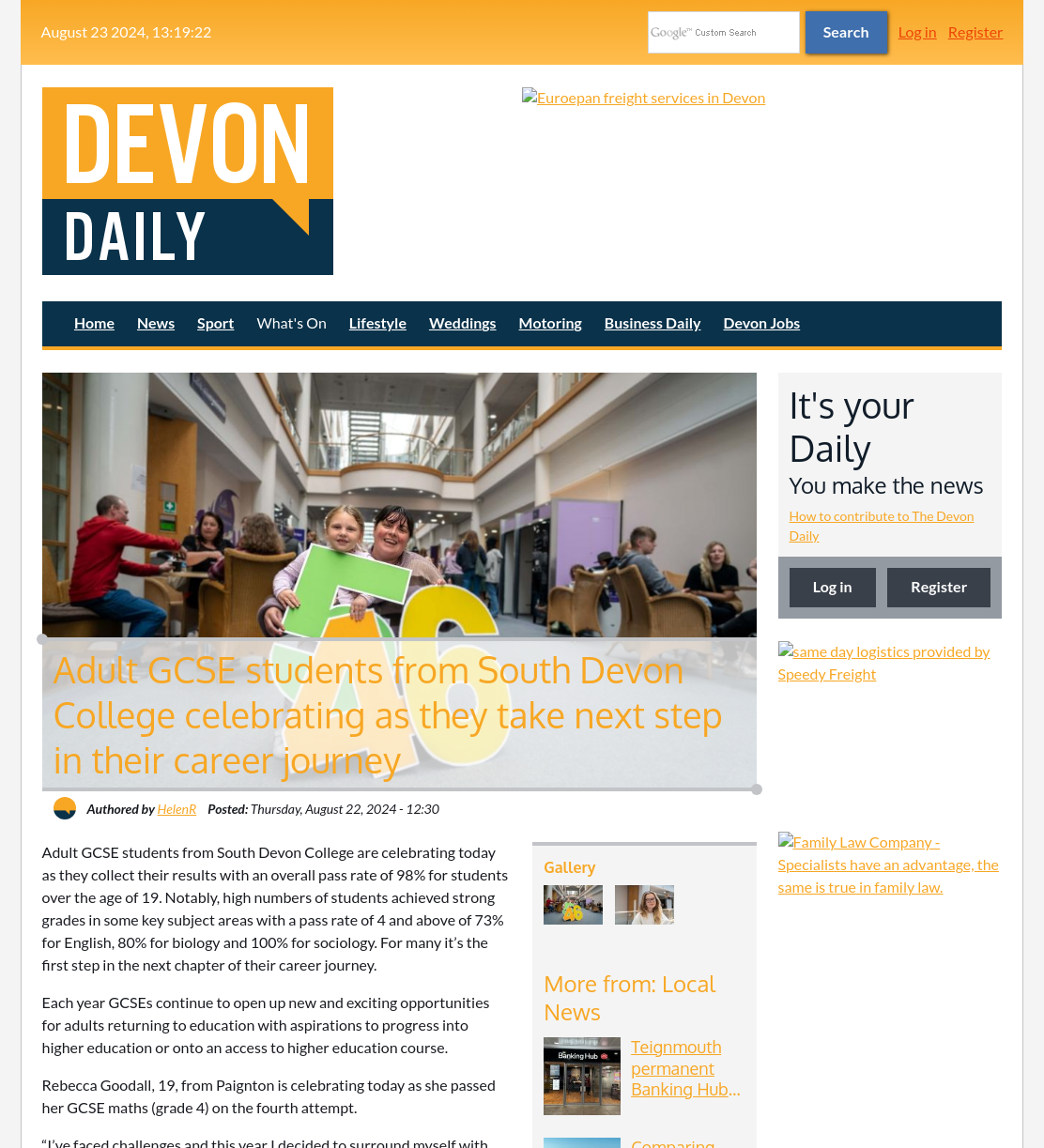Visit the Devon Jobs page
This screenshot has width=1044, height=1148.
pos(761,323)
